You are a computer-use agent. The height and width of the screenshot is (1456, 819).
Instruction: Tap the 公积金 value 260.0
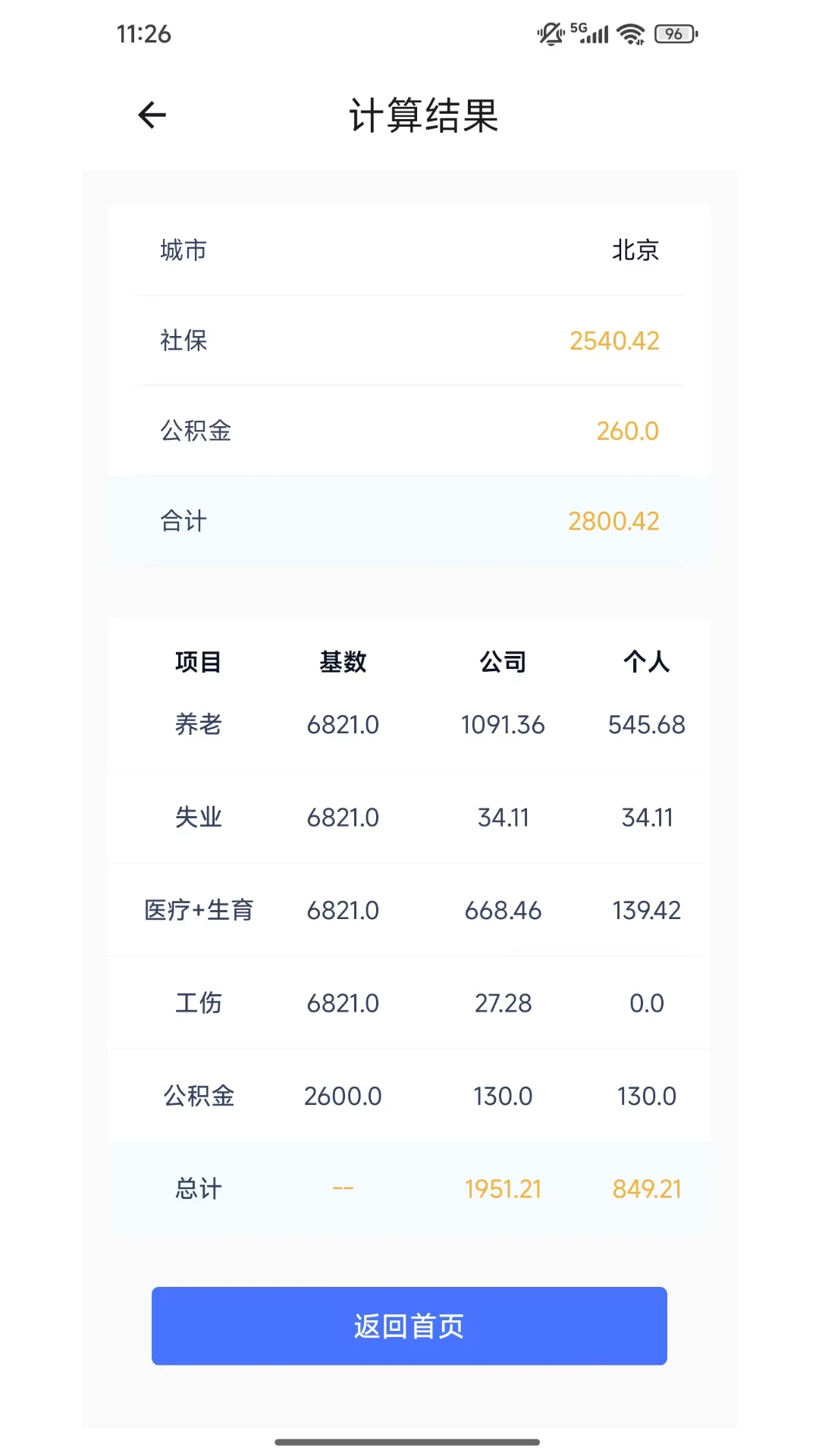coord(627,431)
